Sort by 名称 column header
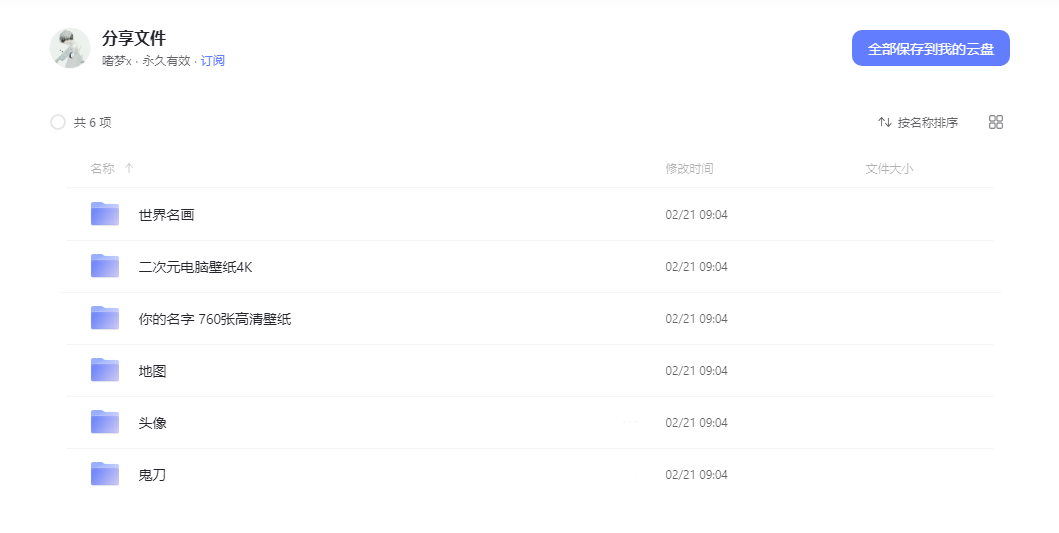This screenshot has width=1059, height=533. [102, 169]
